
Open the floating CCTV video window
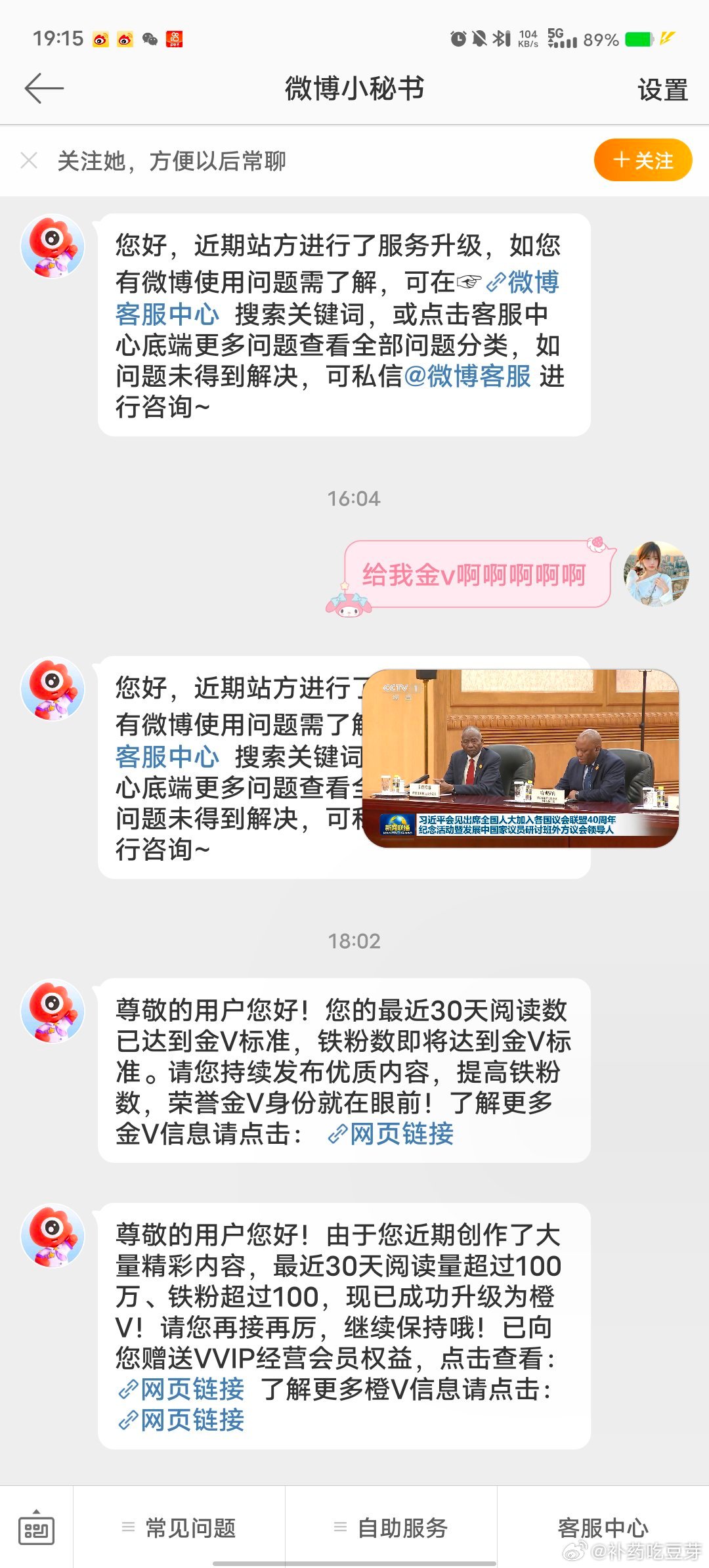point(521,758)
